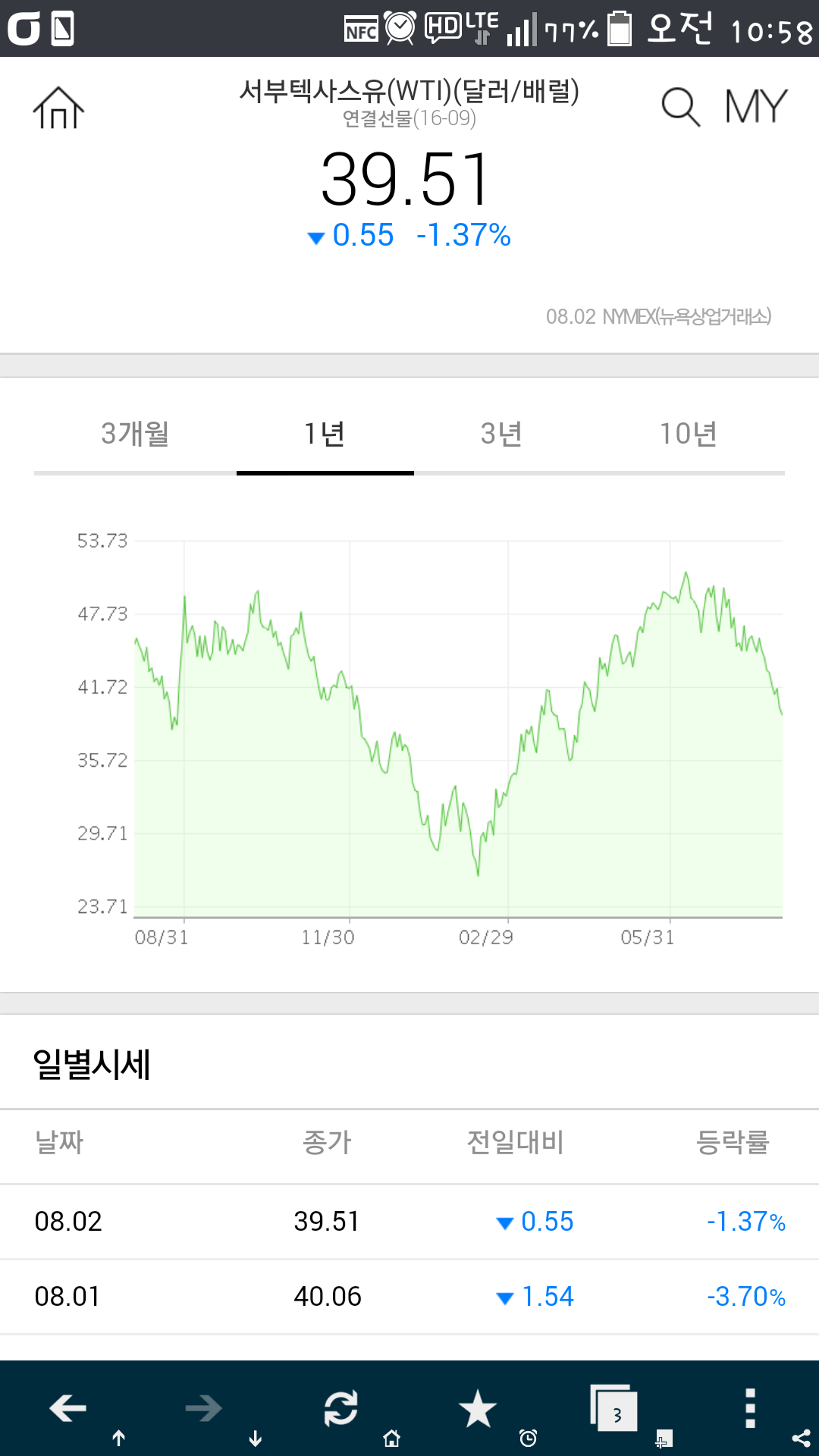This screenshot has width=819, height=1456.
Task: Go forward in the browser
Action: (203, 1408)
